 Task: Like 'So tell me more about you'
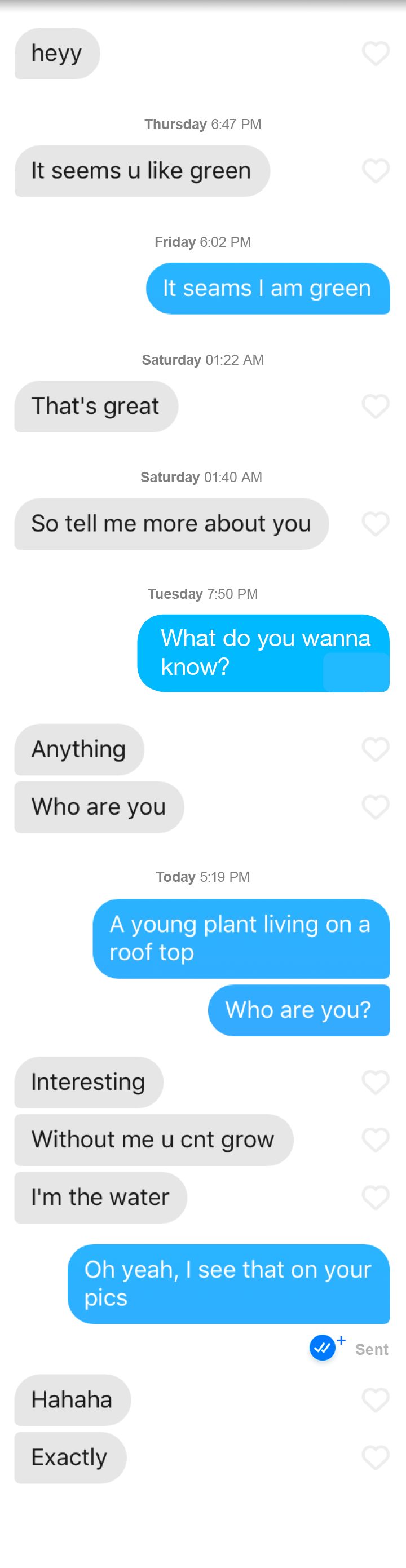pos(376,523)
